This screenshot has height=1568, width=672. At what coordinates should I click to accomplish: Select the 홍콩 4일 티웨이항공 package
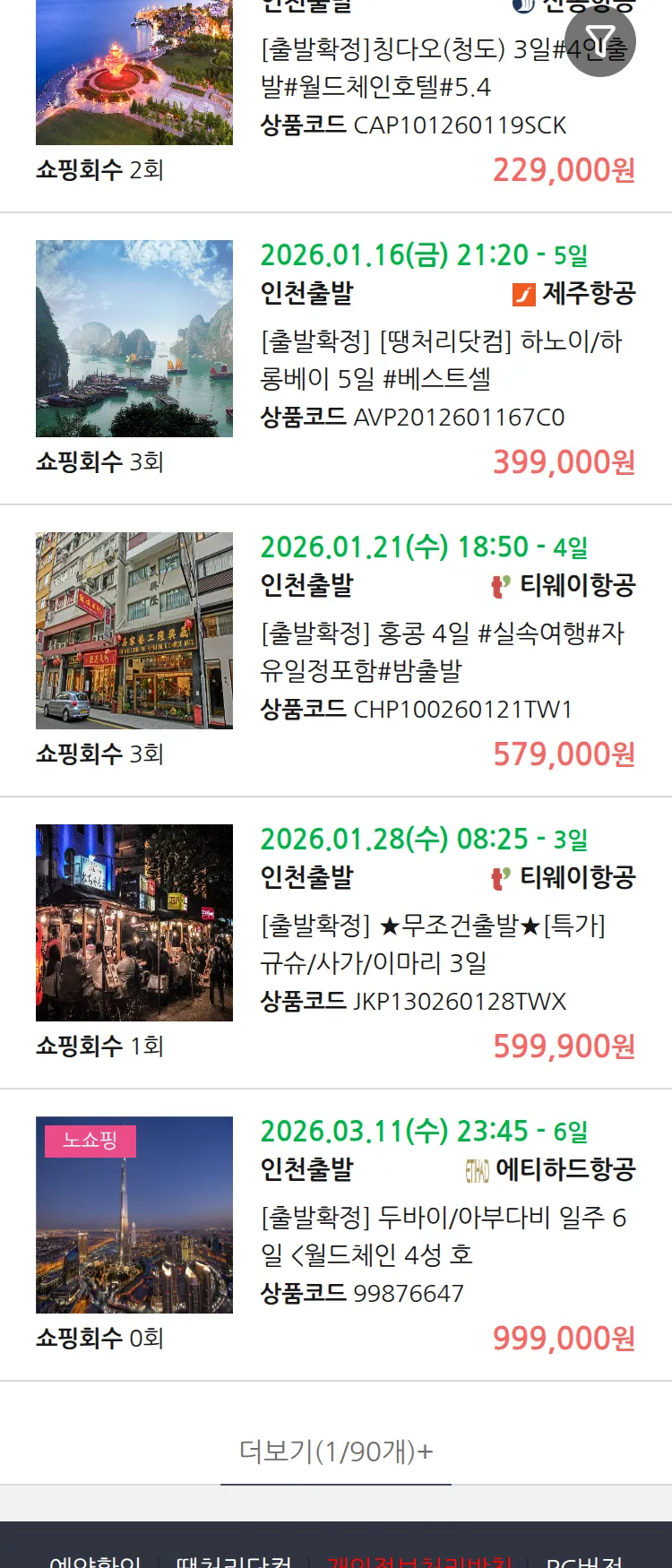coord(443,651)
